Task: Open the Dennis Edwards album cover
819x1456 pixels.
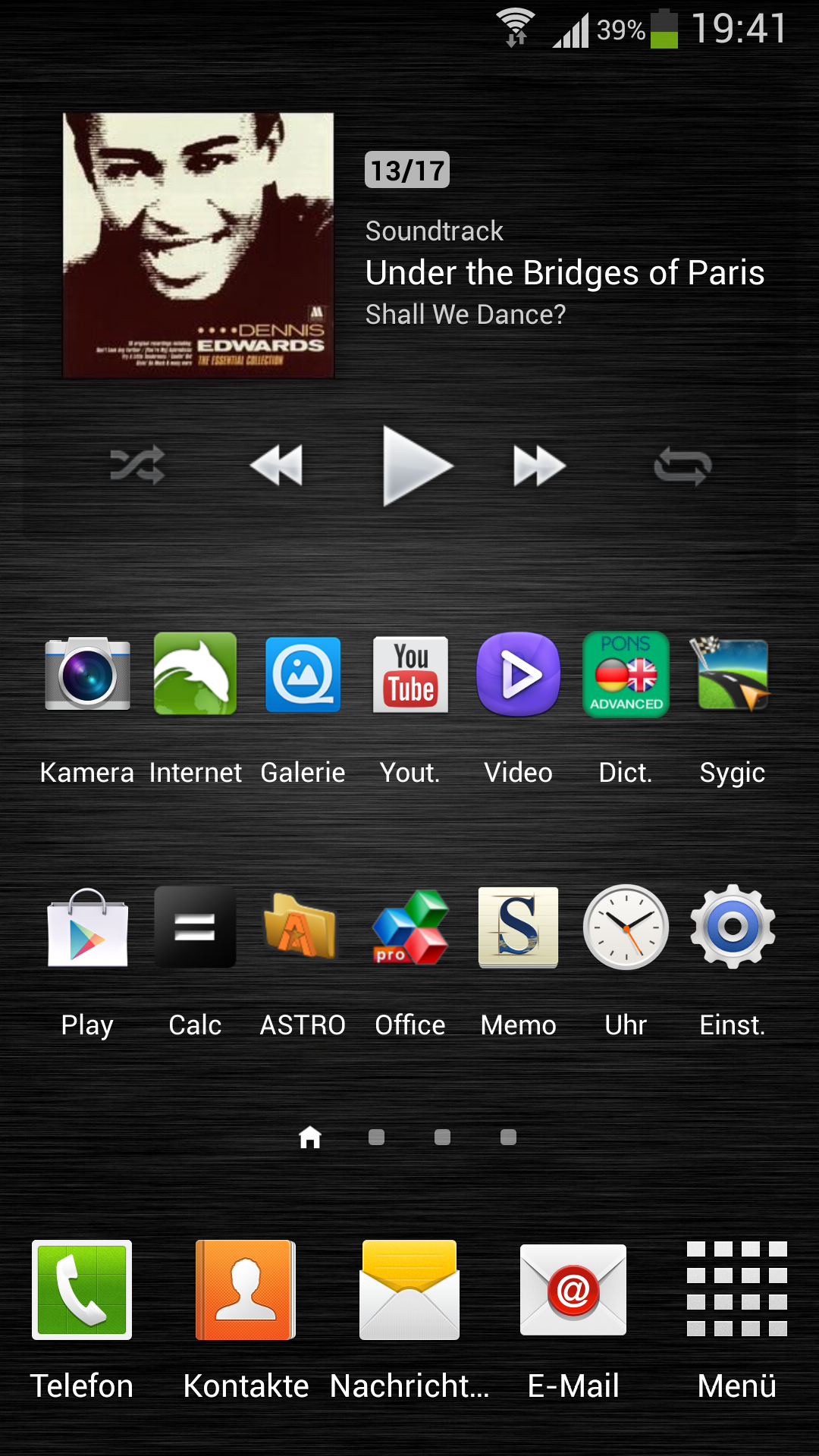Action: (199, 246)
